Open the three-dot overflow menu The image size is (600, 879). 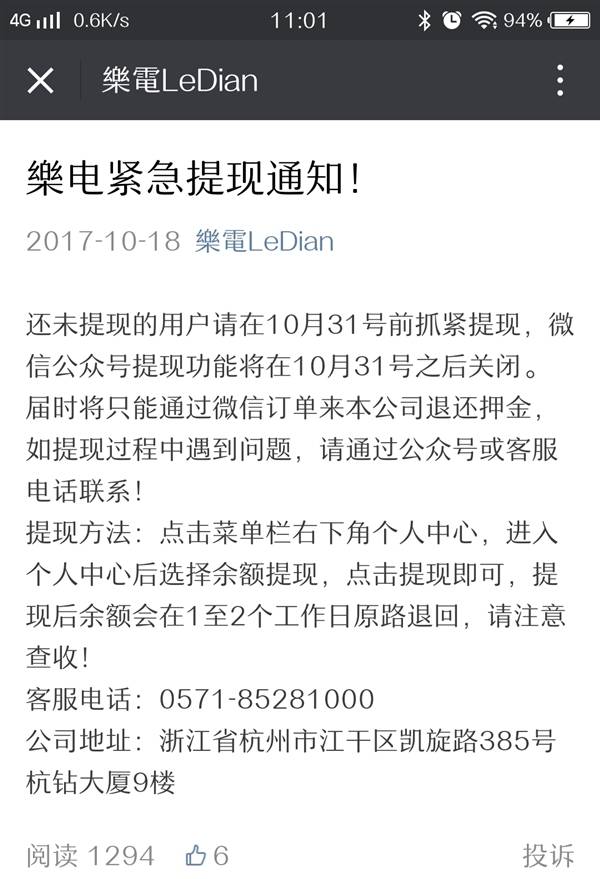tap(560, 80)
